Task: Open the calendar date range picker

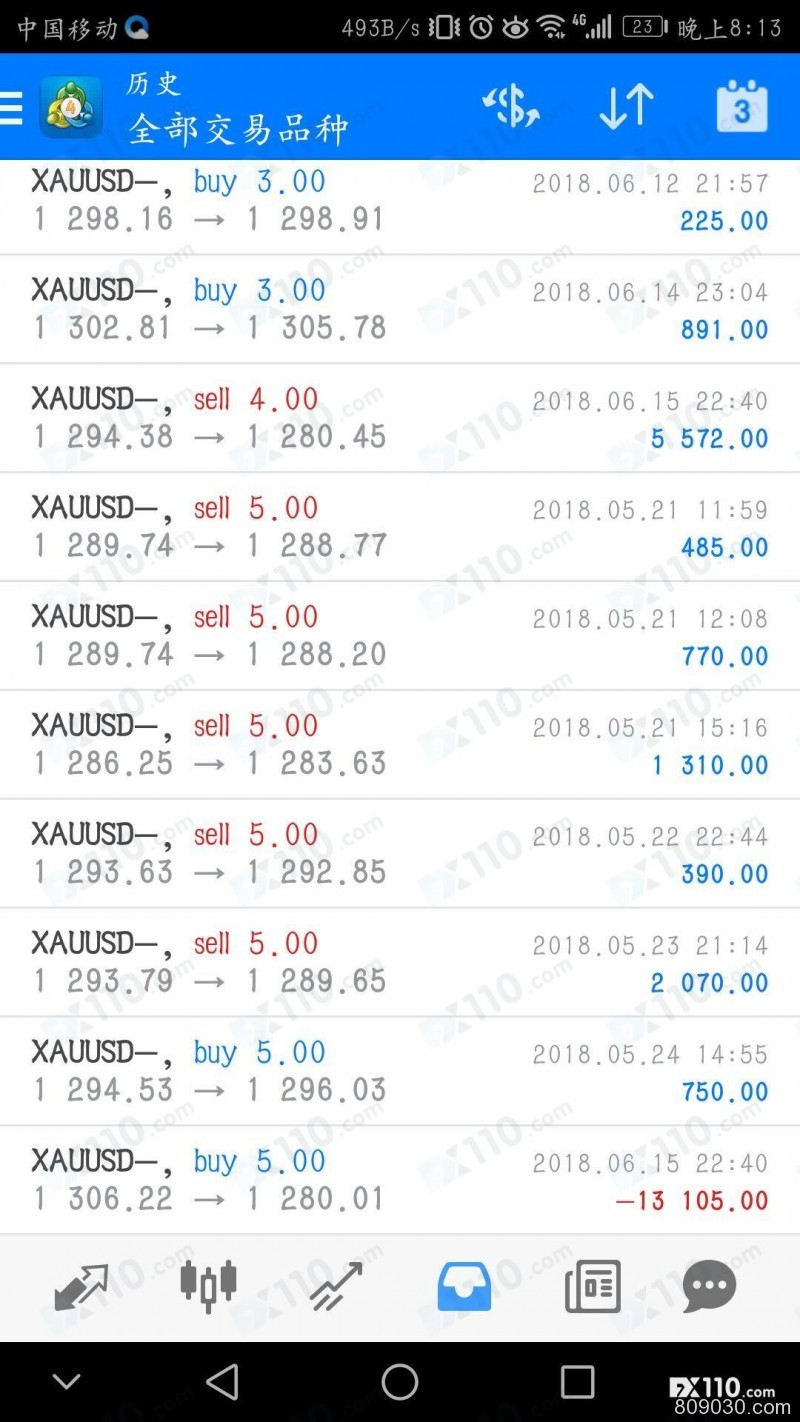Action: [x=741, y=107]
